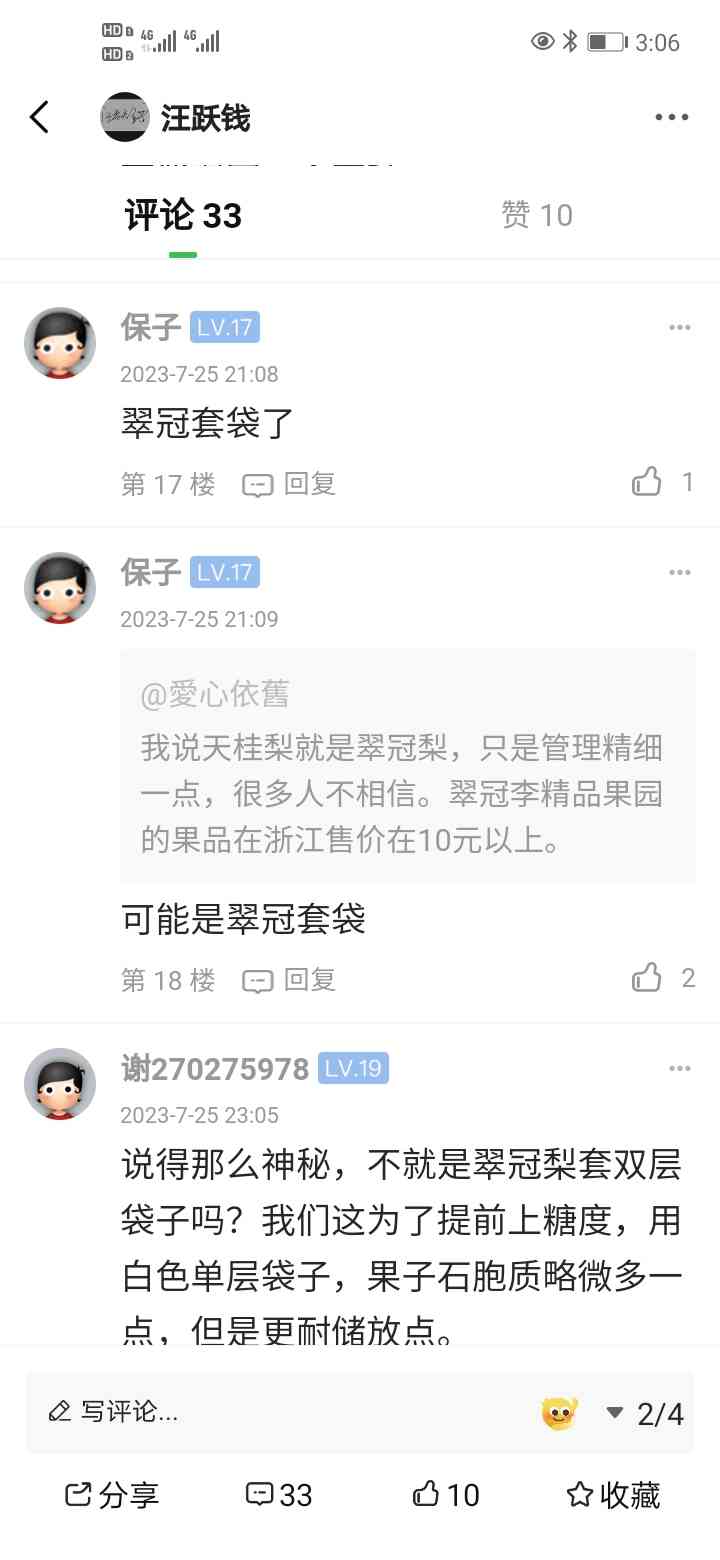
Task: Open the emoji picker in comment bar
Action: [560, 1413]
